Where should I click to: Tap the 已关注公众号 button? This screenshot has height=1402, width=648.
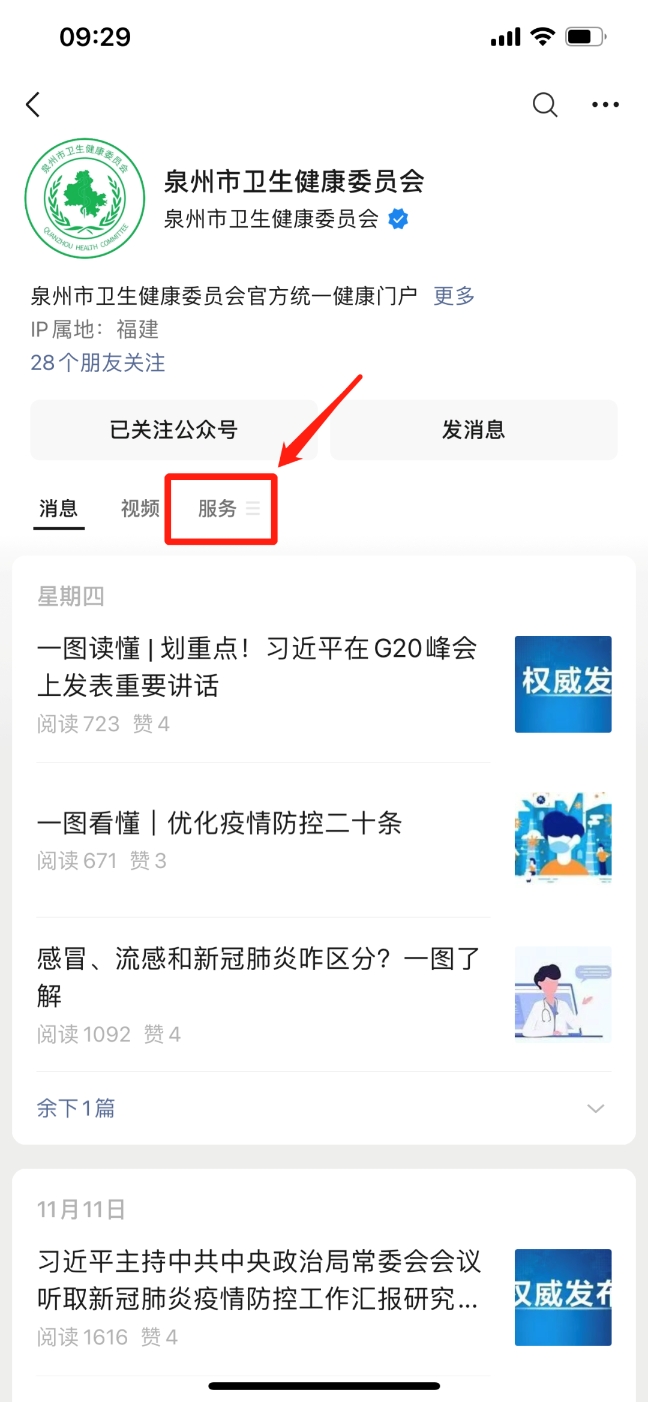pyautogui.click(x=174, y=430)
